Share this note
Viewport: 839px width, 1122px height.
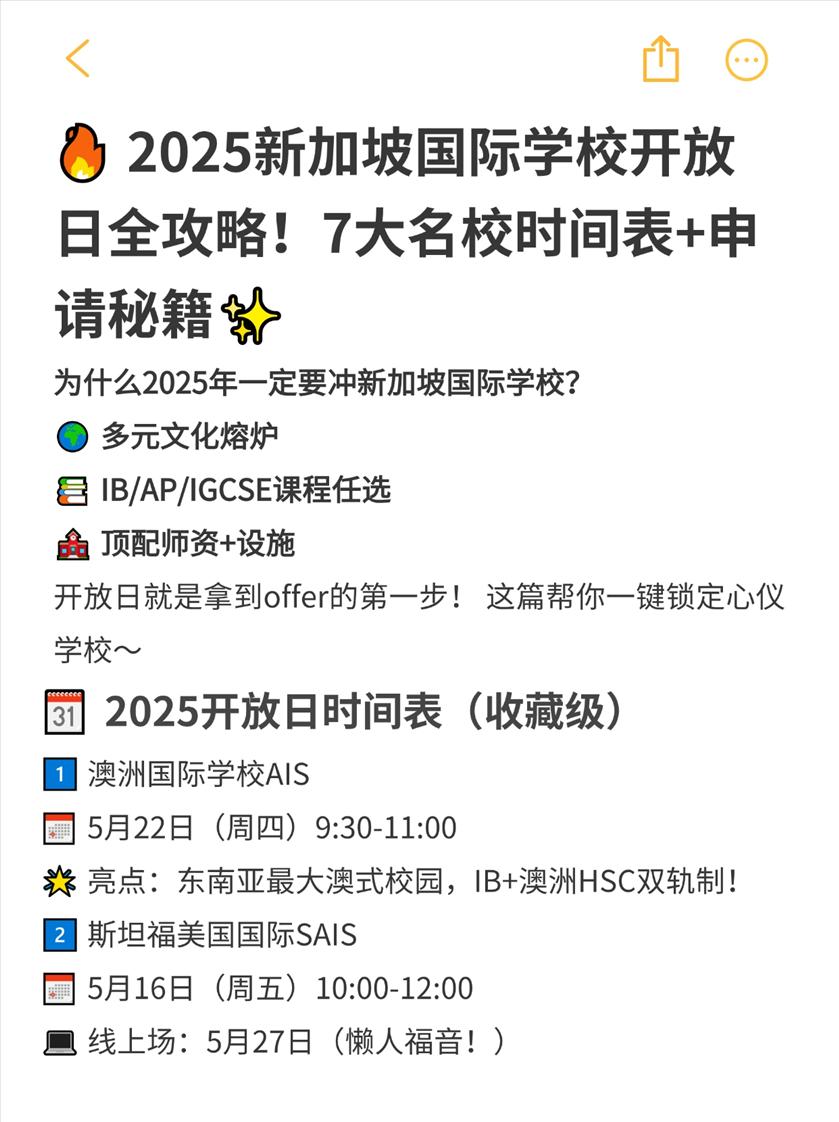[x=660, y=59]
